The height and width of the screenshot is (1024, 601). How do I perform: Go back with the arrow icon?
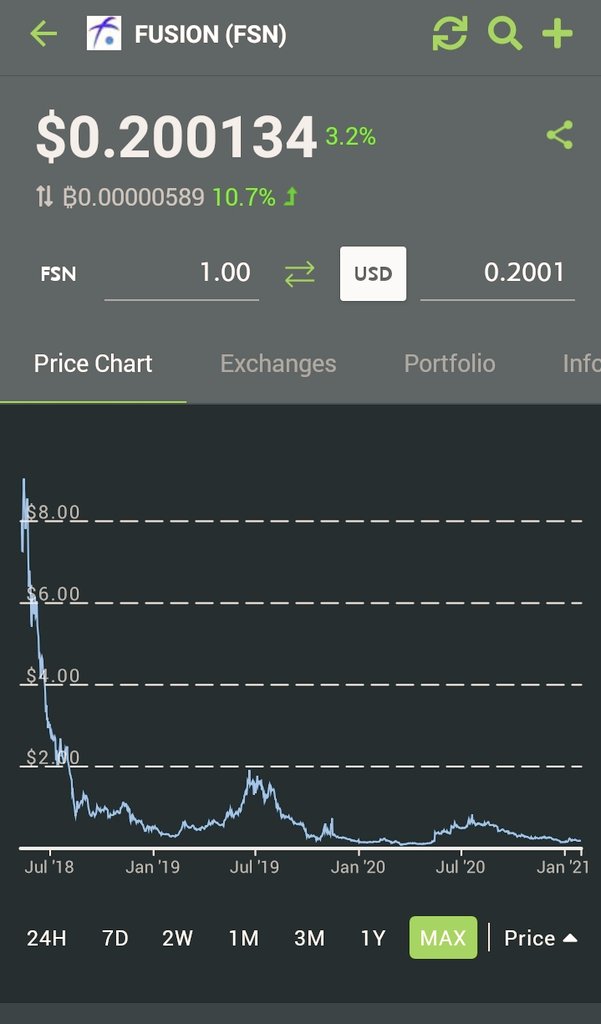(44, 34)
